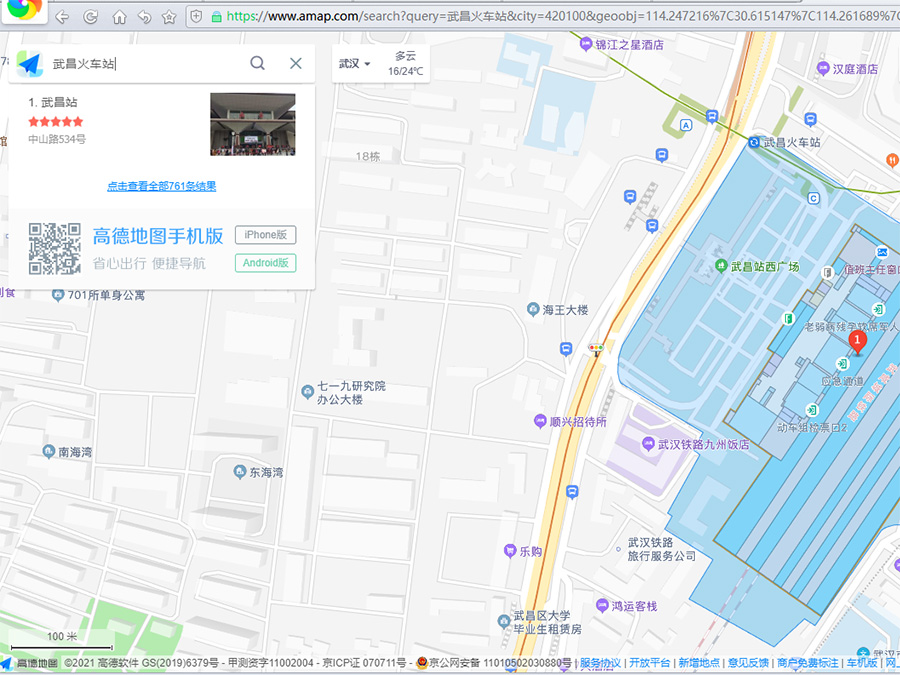
Task: Open the 意见反馈 footer link
Action: (748, 663)
